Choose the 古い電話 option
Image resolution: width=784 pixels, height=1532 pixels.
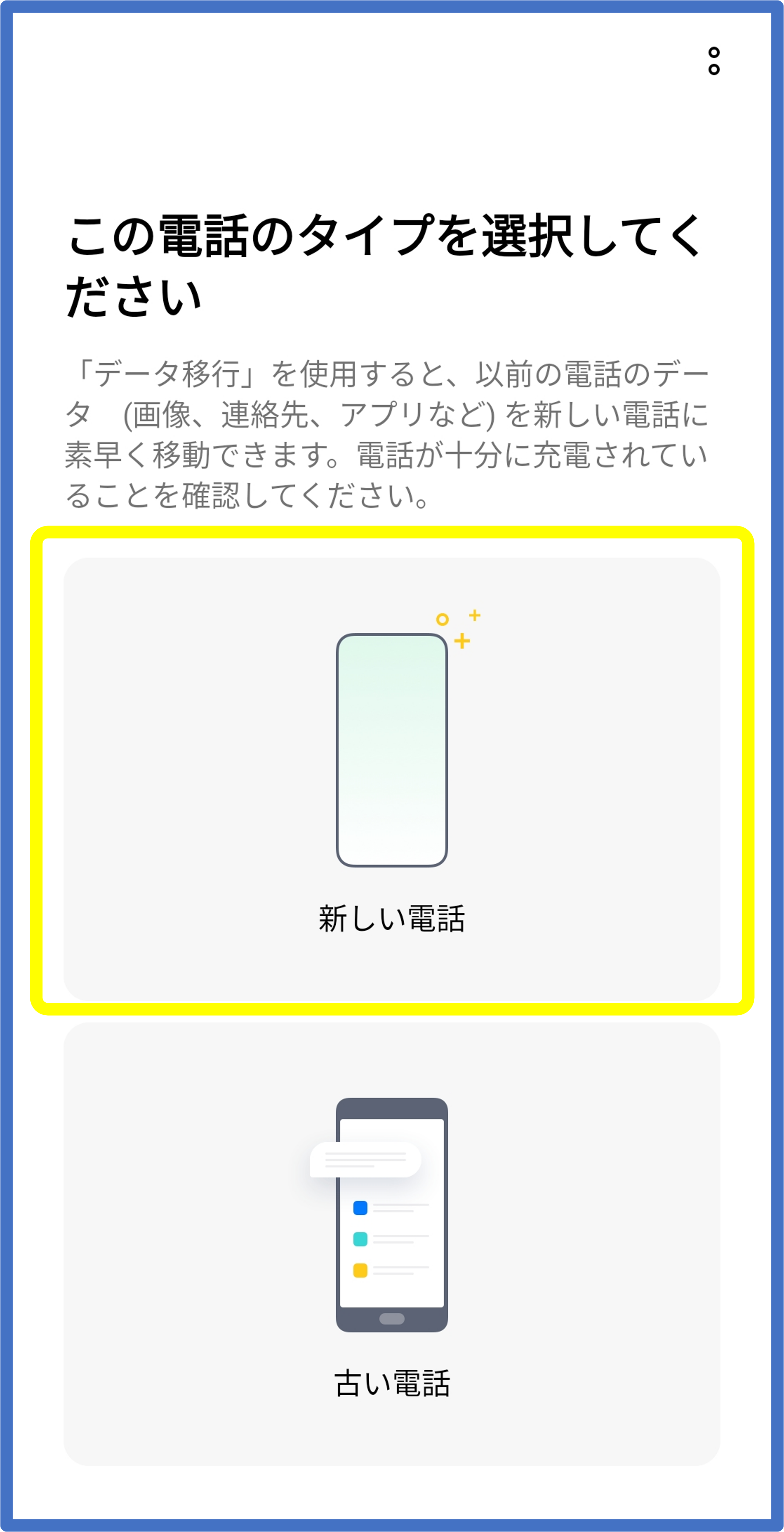point(392,1244)
